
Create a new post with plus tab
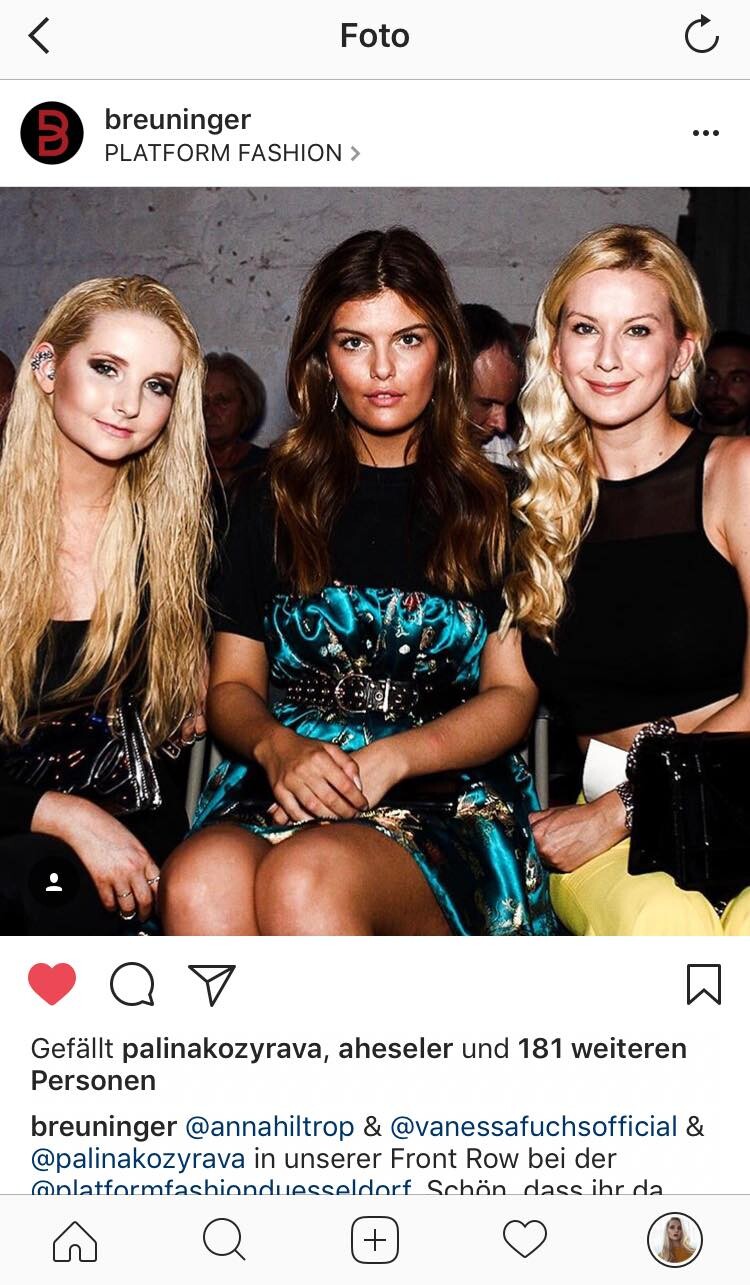click(x=375, y=1241)
